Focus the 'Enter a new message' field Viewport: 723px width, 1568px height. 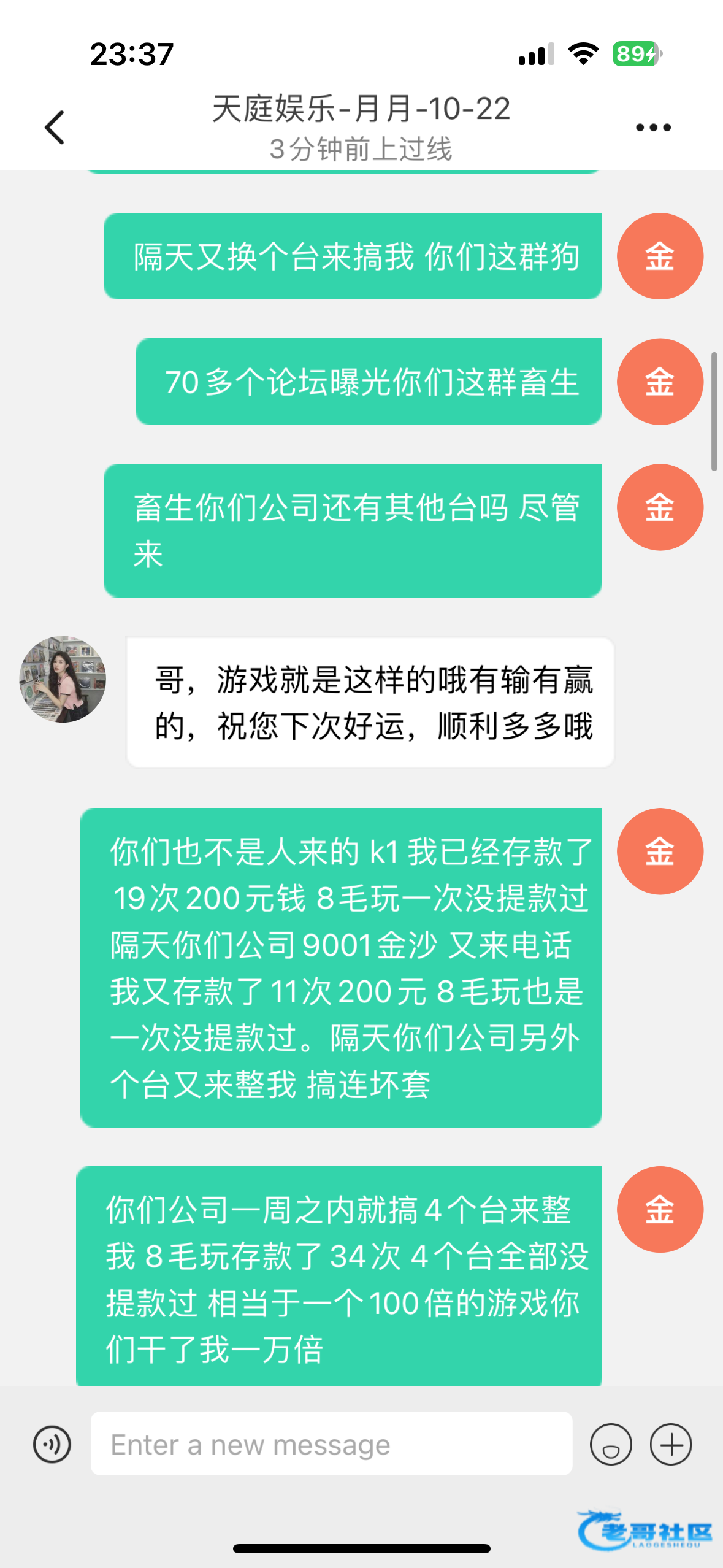[x=331, y=1444]
